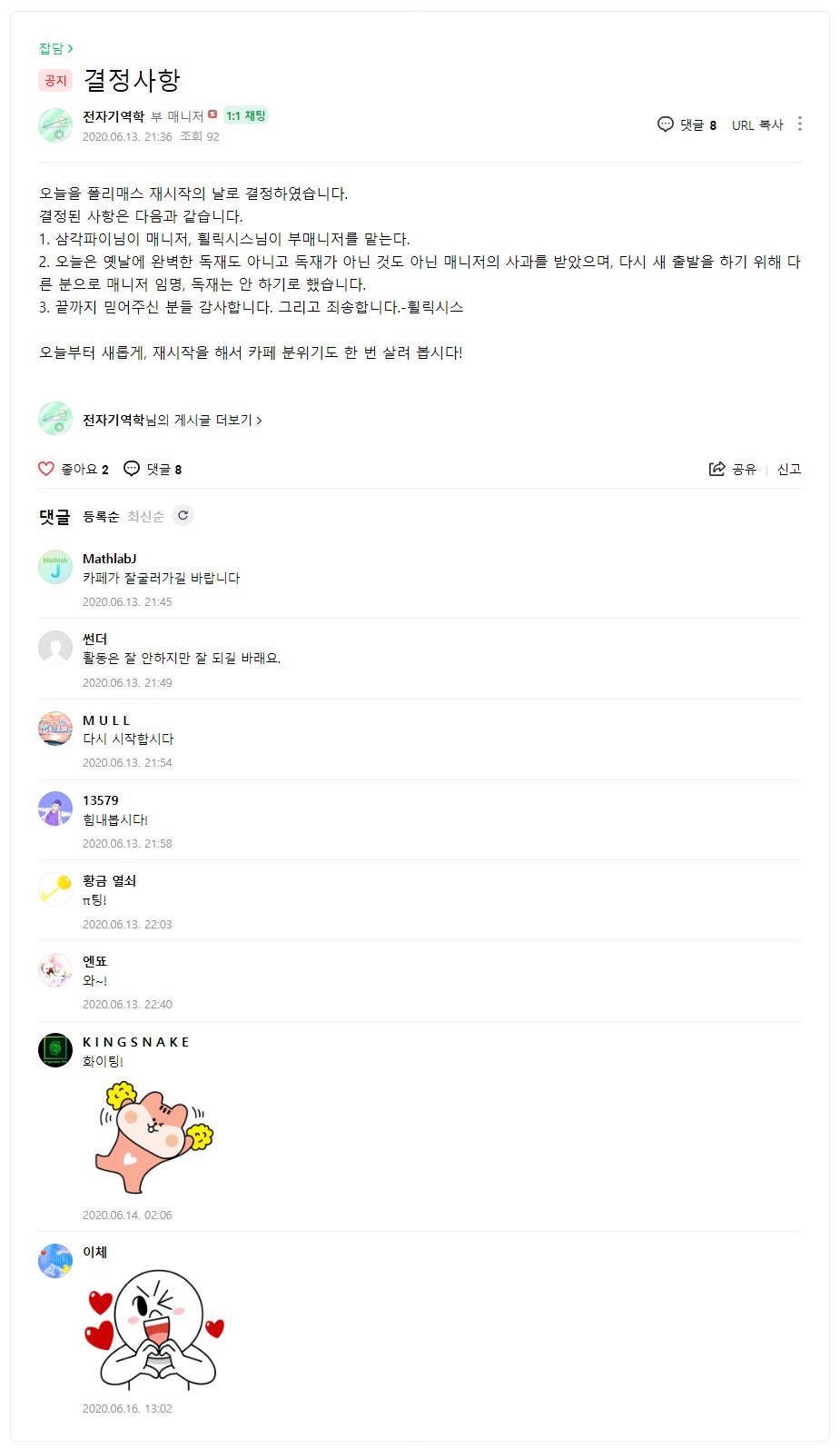The width and height of the screenshot is (840, 1449).
Task: Open commenter 썬더's profile
Action: [x=94, y=639]
